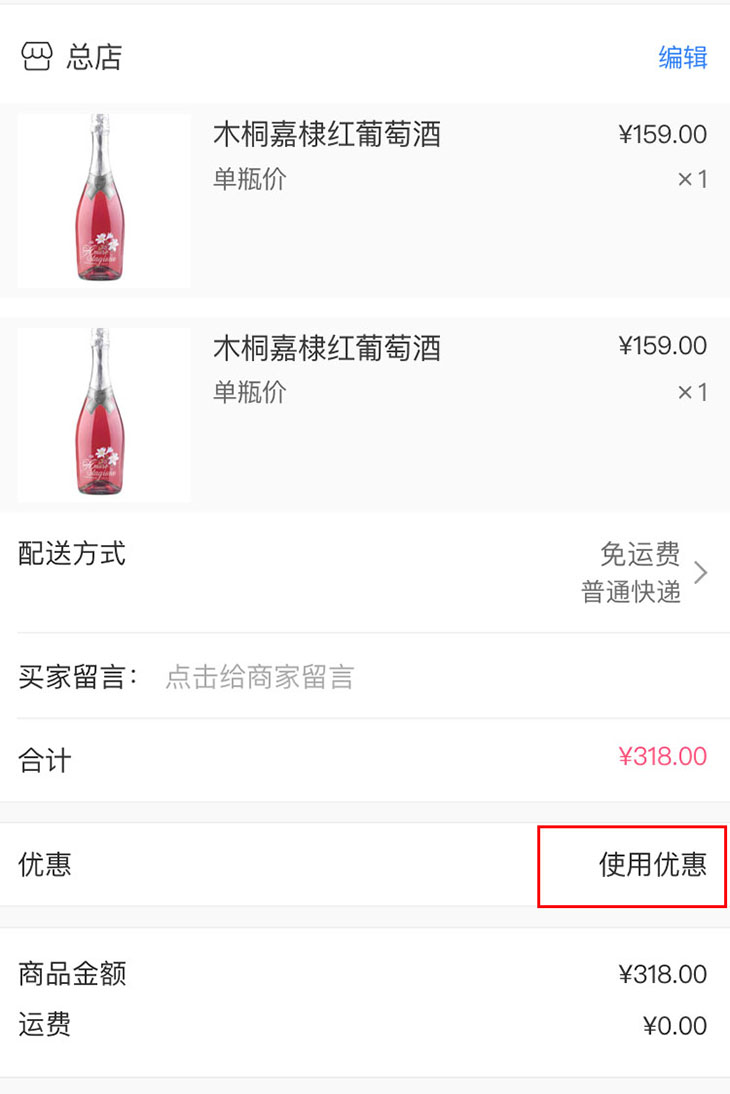This screenshot has height=1094, width=730.
Task: Tap 编辑 to edit the order
Action: pyautogui.click(x=682, y=57)
